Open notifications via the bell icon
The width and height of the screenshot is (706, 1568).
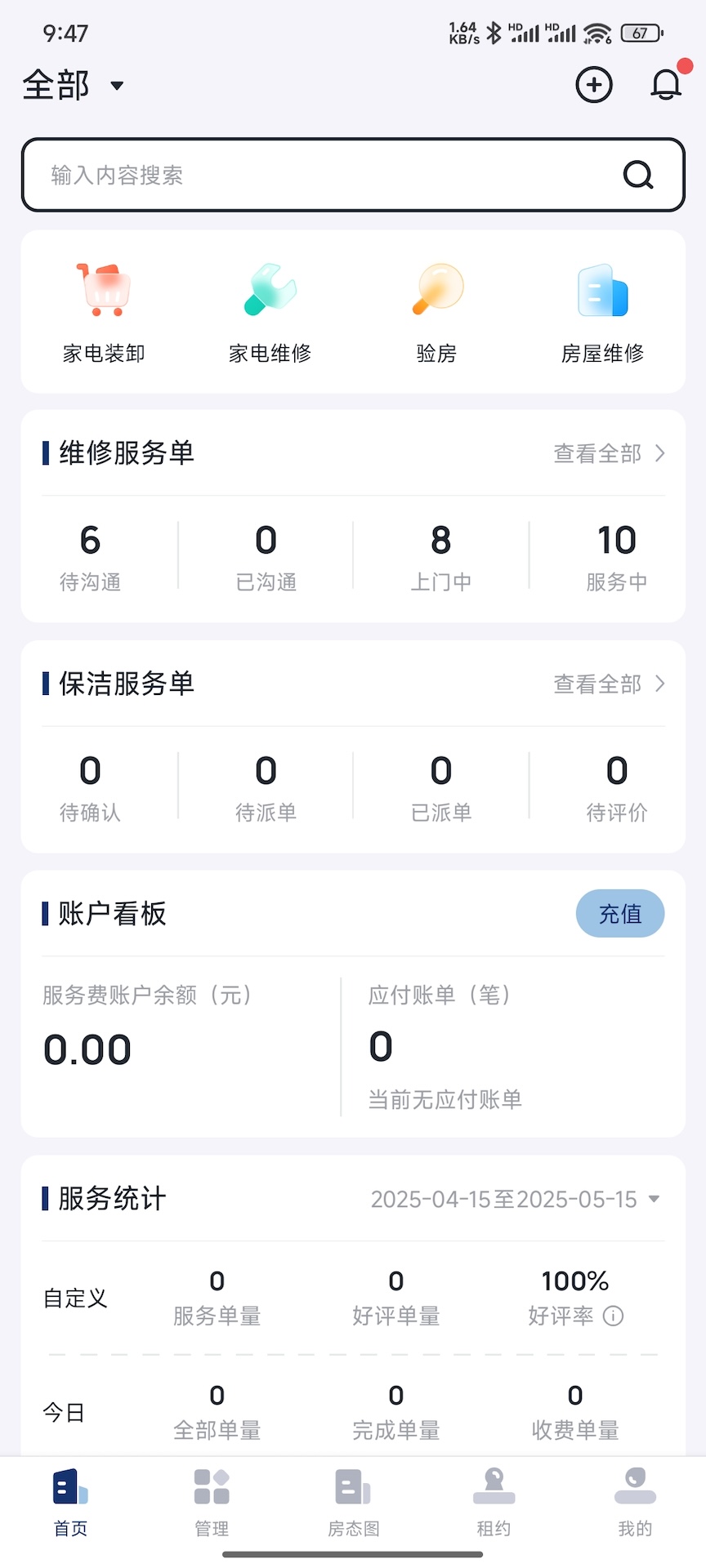(665, 84)
